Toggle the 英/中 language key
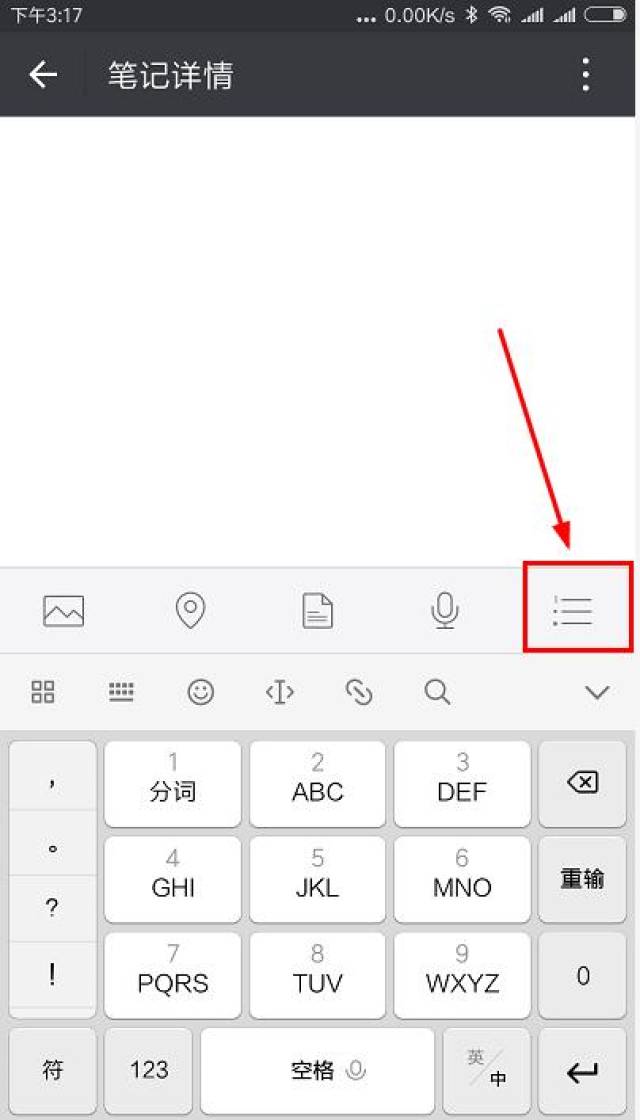The width and height of the screenshot is (640, 1120). tap(487, 1070)
